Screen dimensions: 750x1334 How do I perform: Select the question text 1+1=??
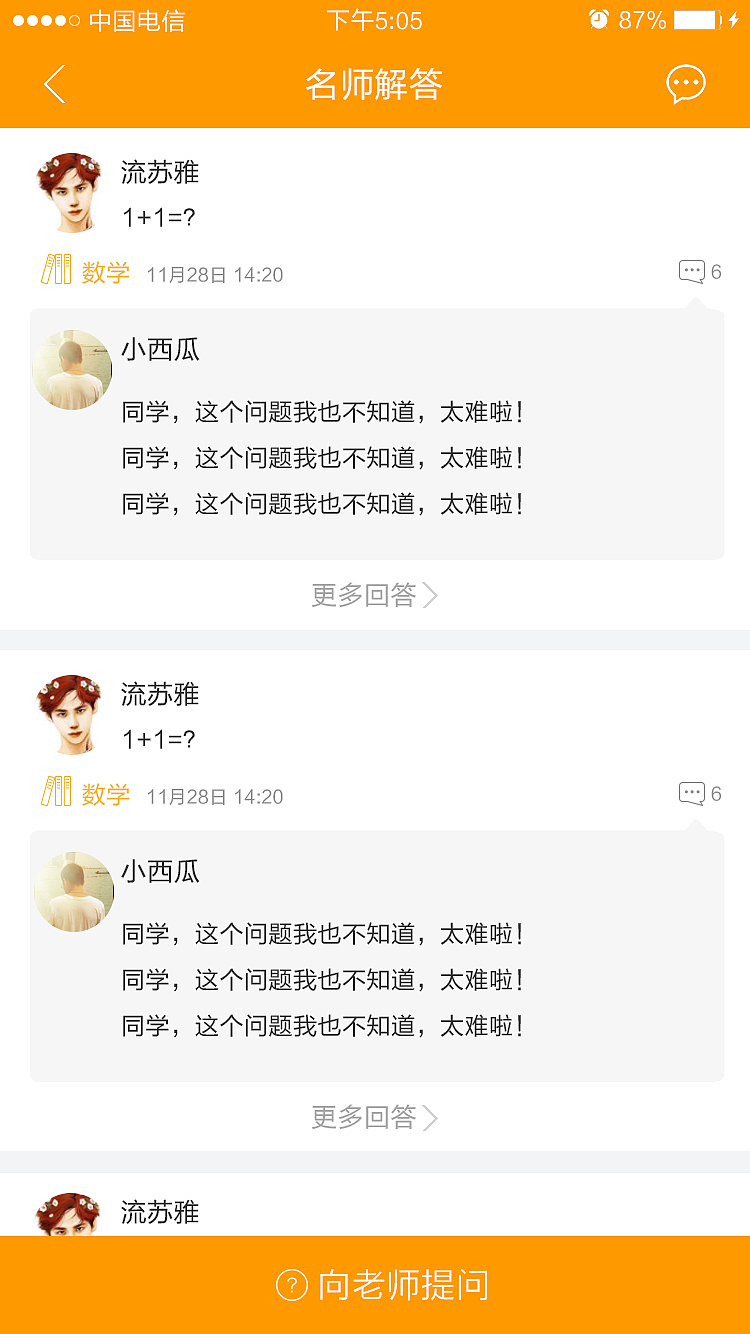pos(155,215)
